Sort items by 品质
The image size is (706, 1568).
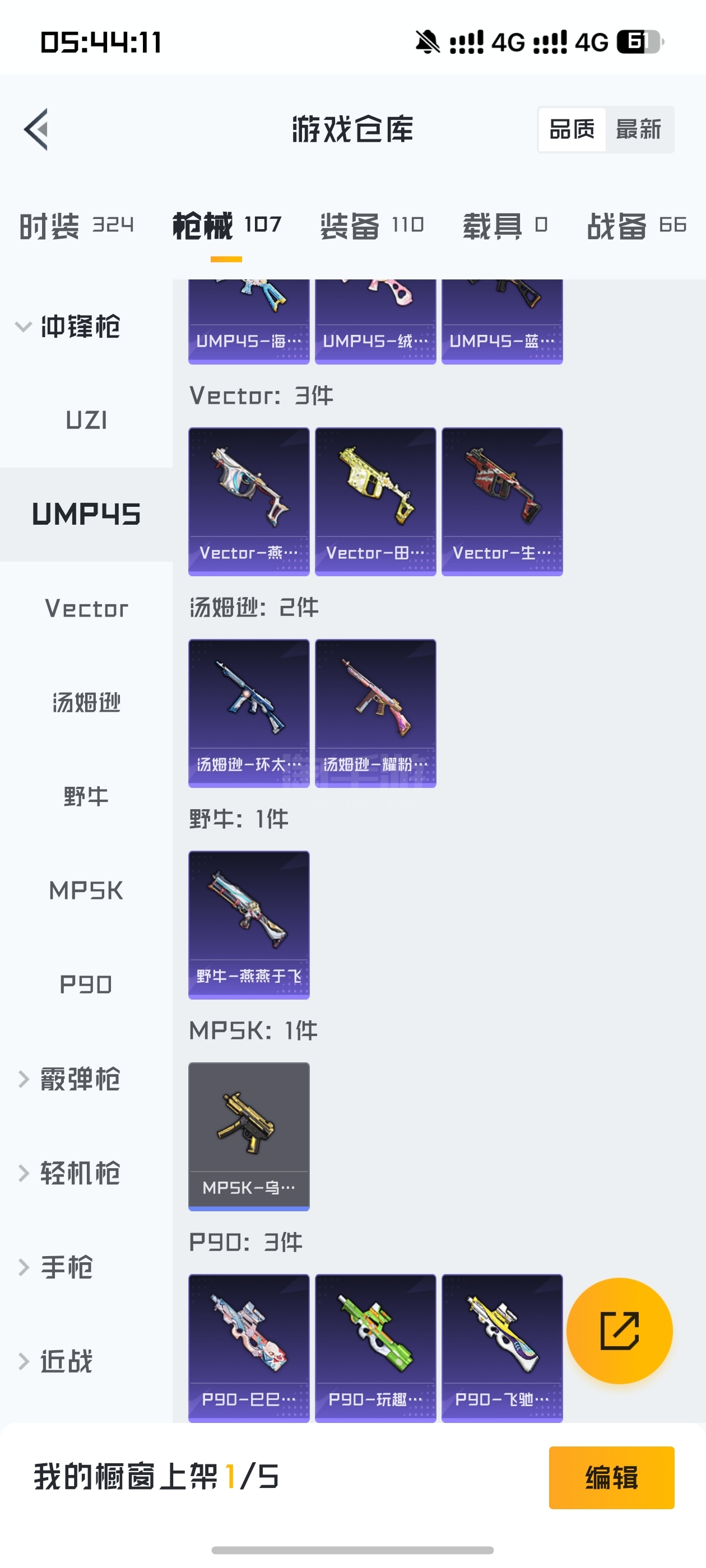point(572,129)
